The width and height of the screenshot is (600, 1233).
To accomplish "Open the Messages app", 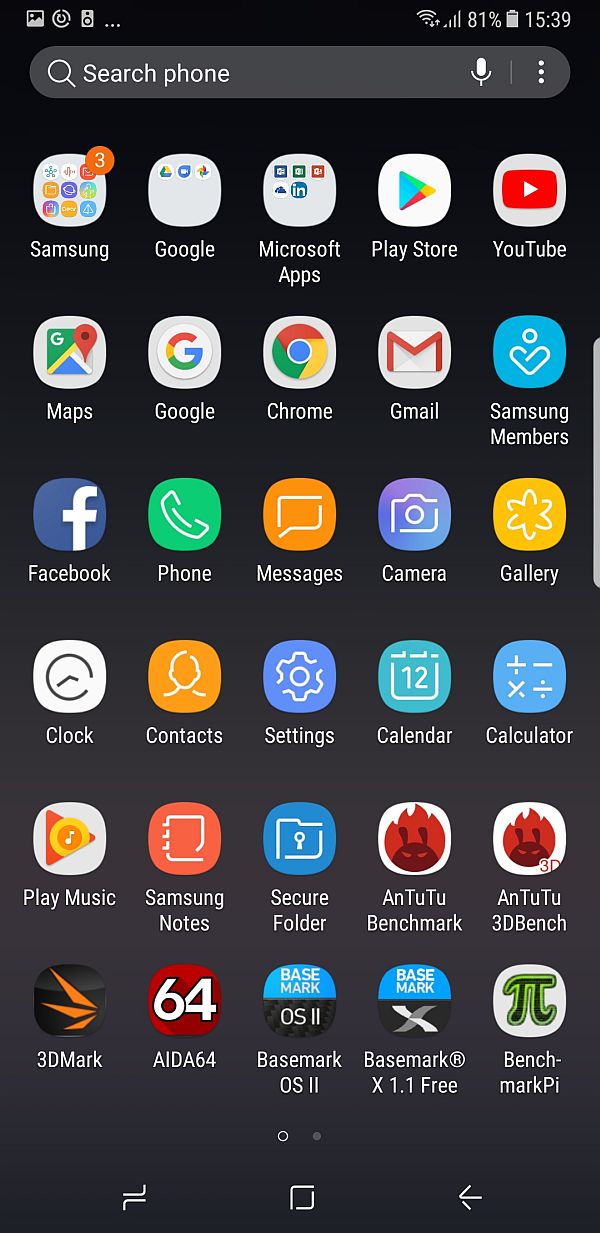I will 299,515.
